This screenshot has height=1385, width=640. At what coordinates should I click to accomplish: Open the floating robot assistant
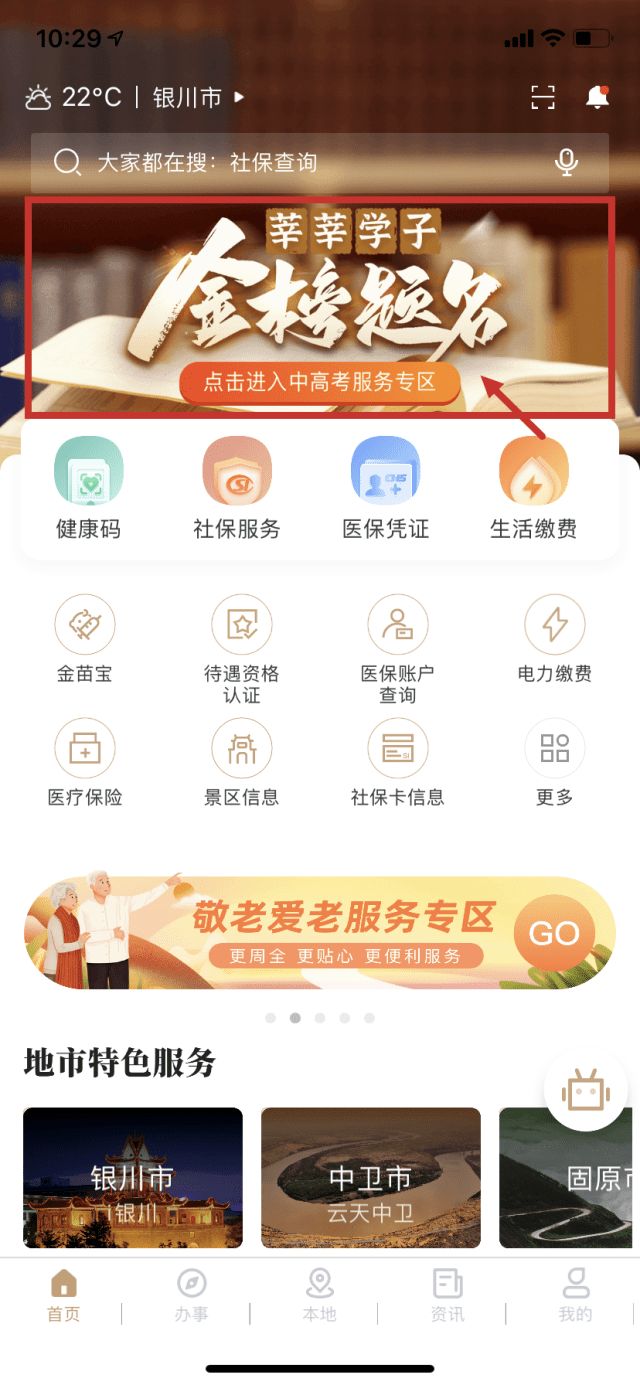(585, 1090)
